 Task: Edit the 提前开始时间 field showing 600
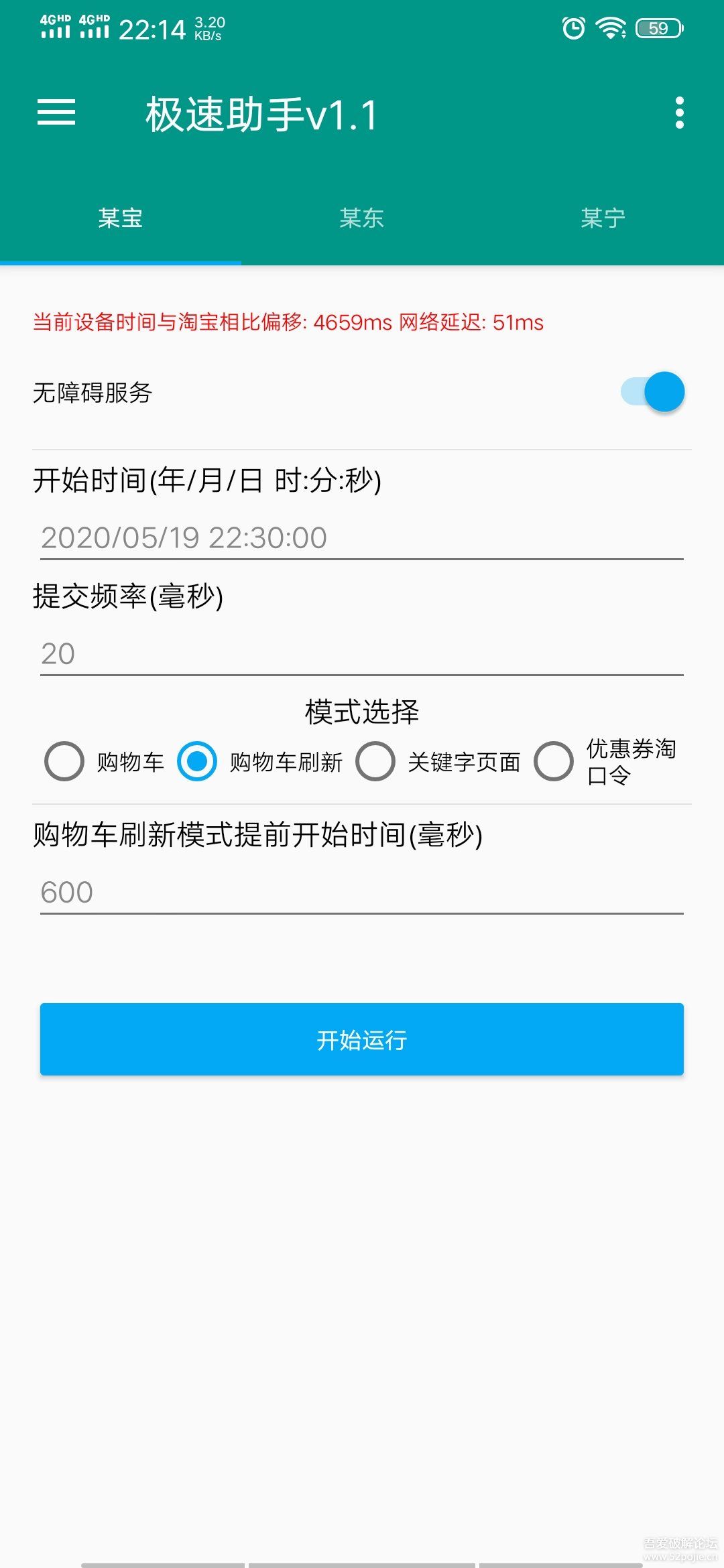(362, 893)
